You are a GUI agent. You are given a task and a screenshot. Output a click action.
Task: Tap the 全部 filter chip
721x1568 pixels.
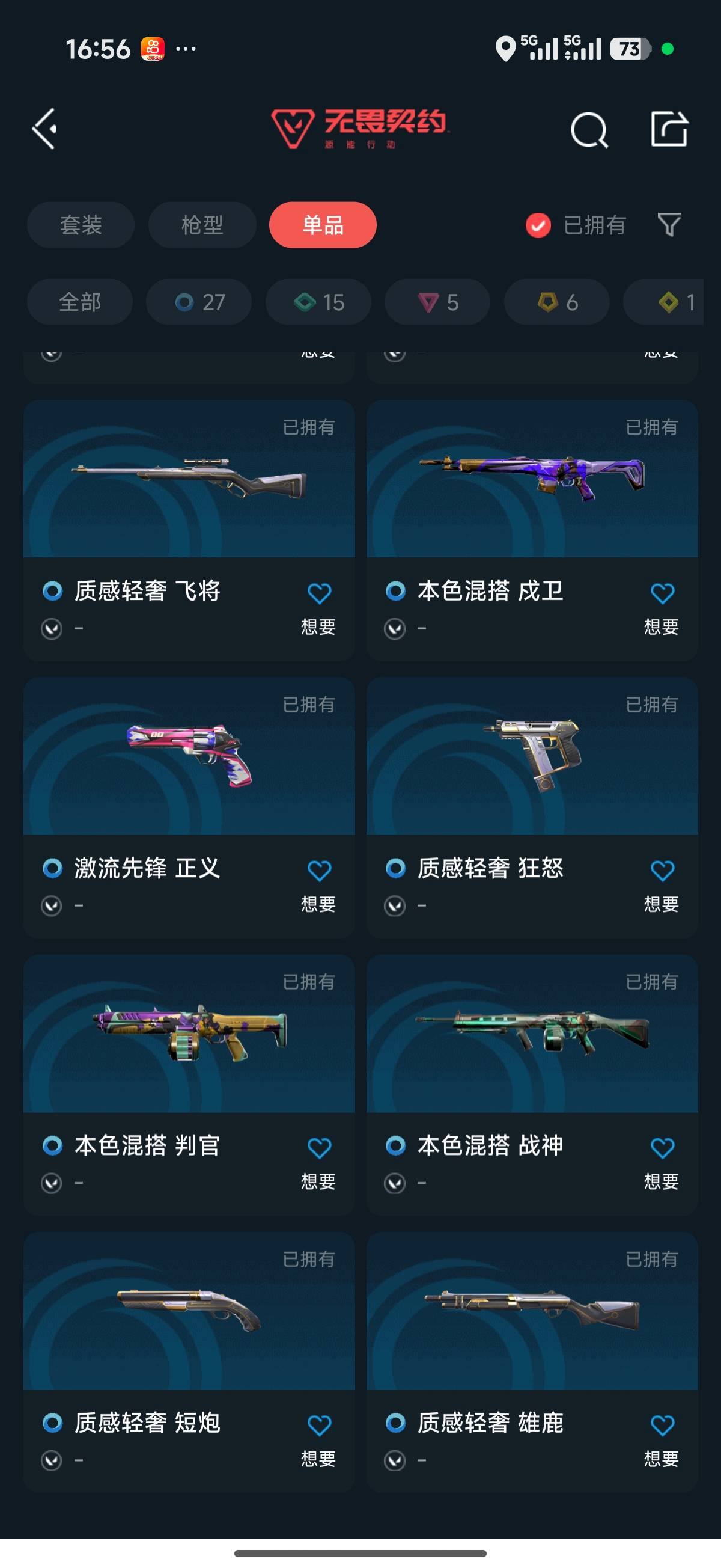(80, 301)
